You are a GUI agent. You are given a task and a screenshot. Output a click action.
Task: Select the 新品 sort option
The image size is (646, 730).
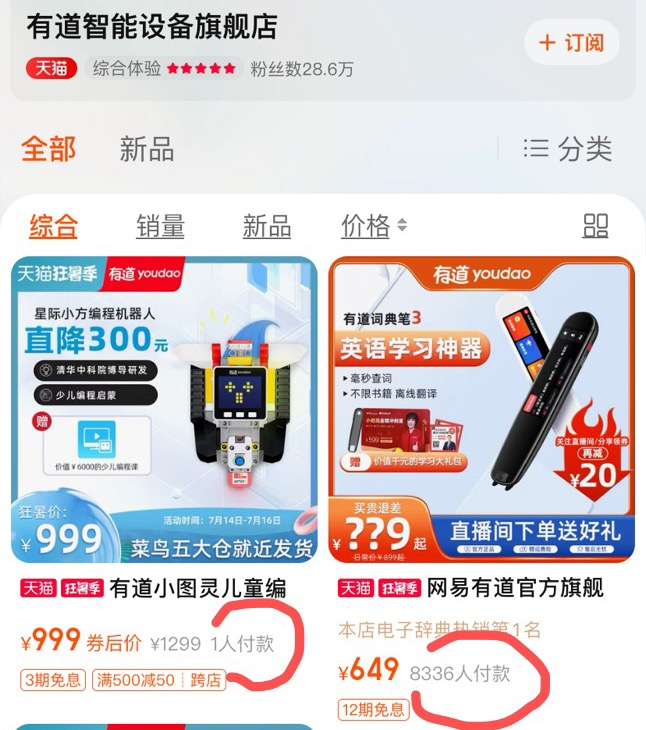click(266, 226)
